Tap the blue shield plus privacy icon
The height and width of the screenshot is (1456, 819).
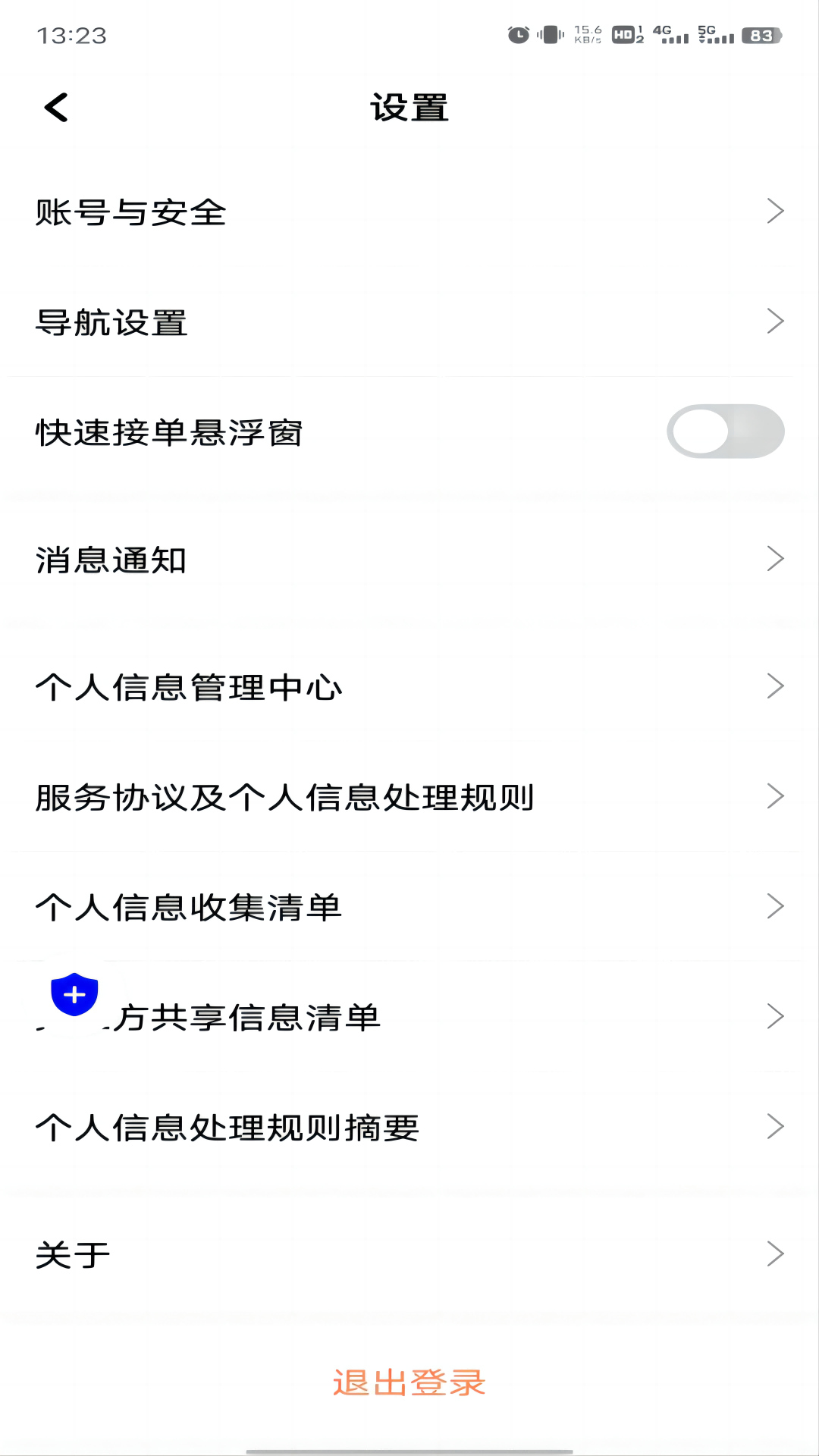coord(74,996)
